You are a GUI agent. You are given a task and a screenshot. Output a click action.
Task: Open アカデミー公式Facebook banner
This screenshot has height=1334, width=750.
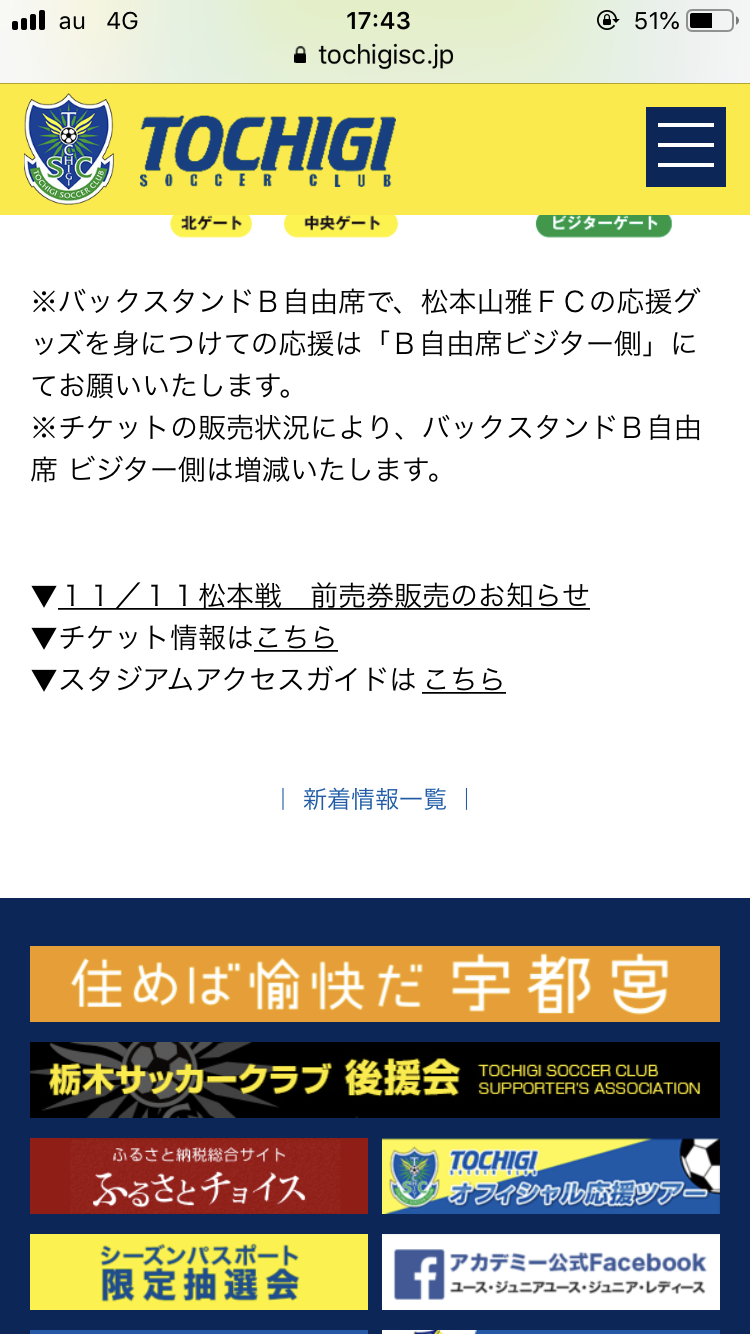click(x=551, y=1272)
